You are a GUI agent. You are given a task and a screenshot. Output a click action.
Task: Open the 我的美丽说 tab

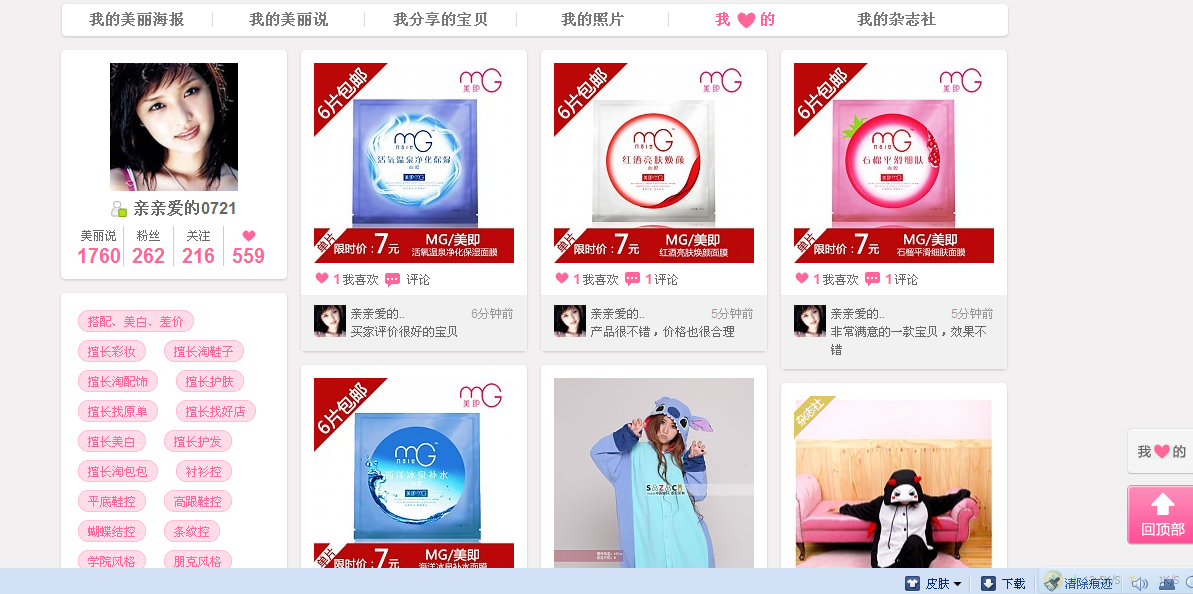click(288, 19)
